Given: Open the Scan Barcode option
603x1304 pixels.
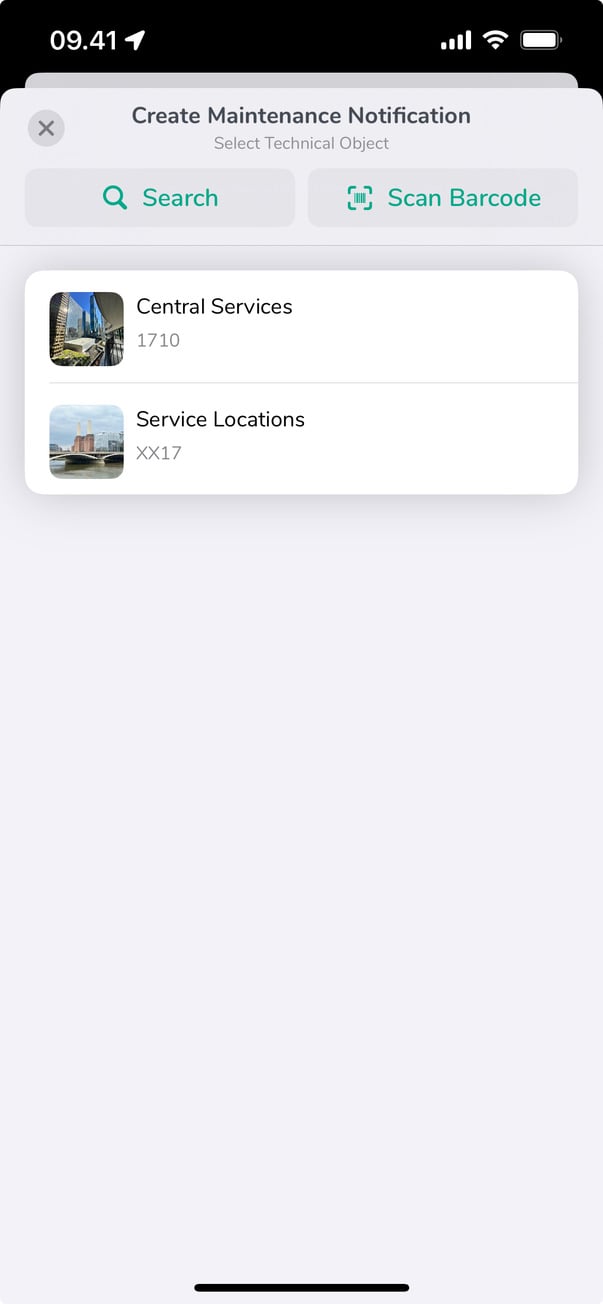Looking at the screenshot, I should click(443, 198).
